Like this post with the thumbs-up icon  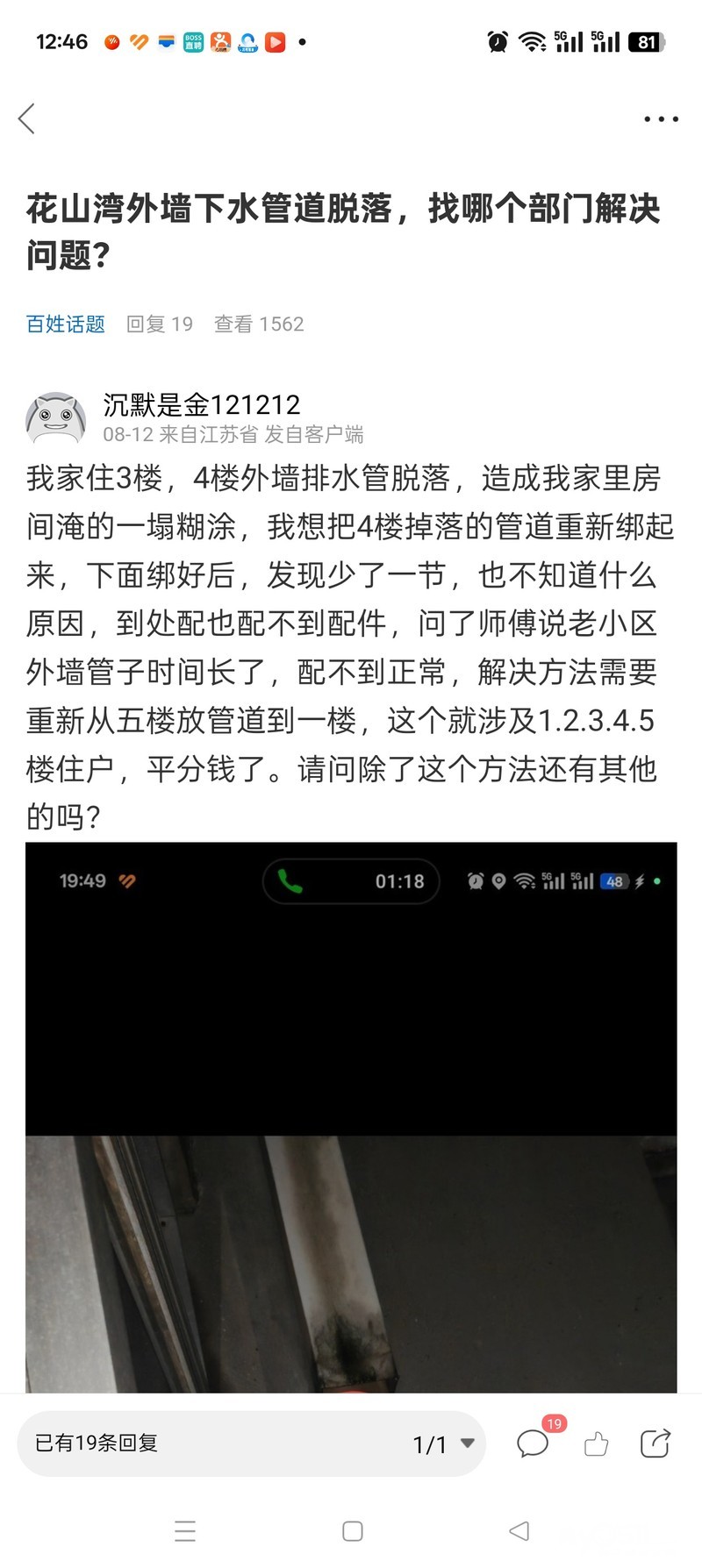click(x=597, y=1443)
